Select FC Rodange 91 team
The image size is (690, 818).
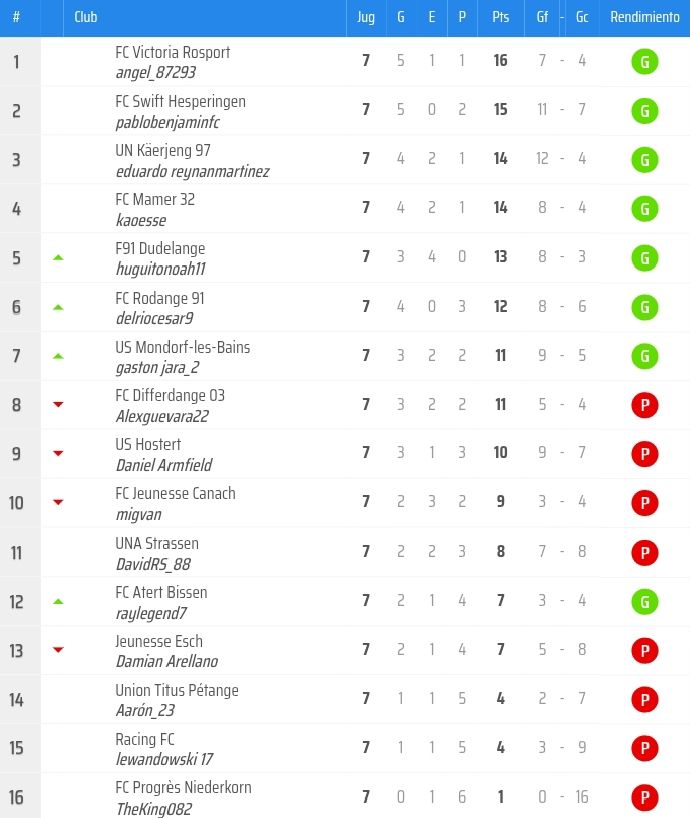pyautogui.click(x=160, y=298)
